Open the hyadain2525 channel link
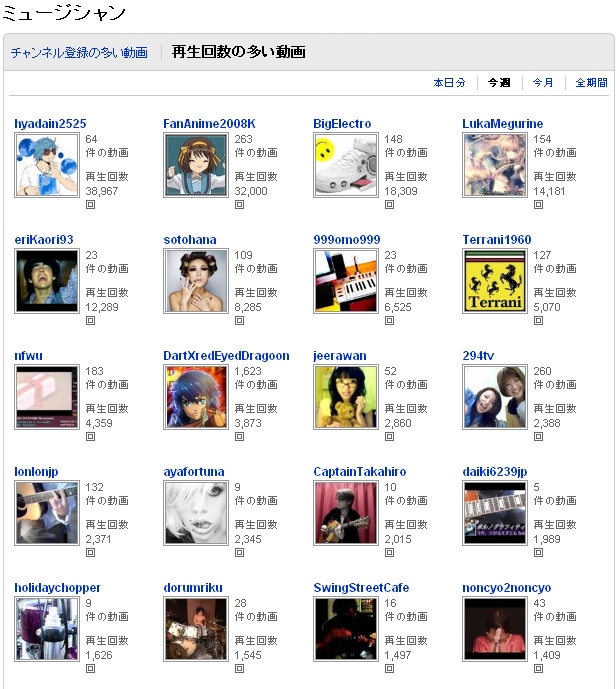Viewport: 616px width, 689px height. click(x=50, y=124)
